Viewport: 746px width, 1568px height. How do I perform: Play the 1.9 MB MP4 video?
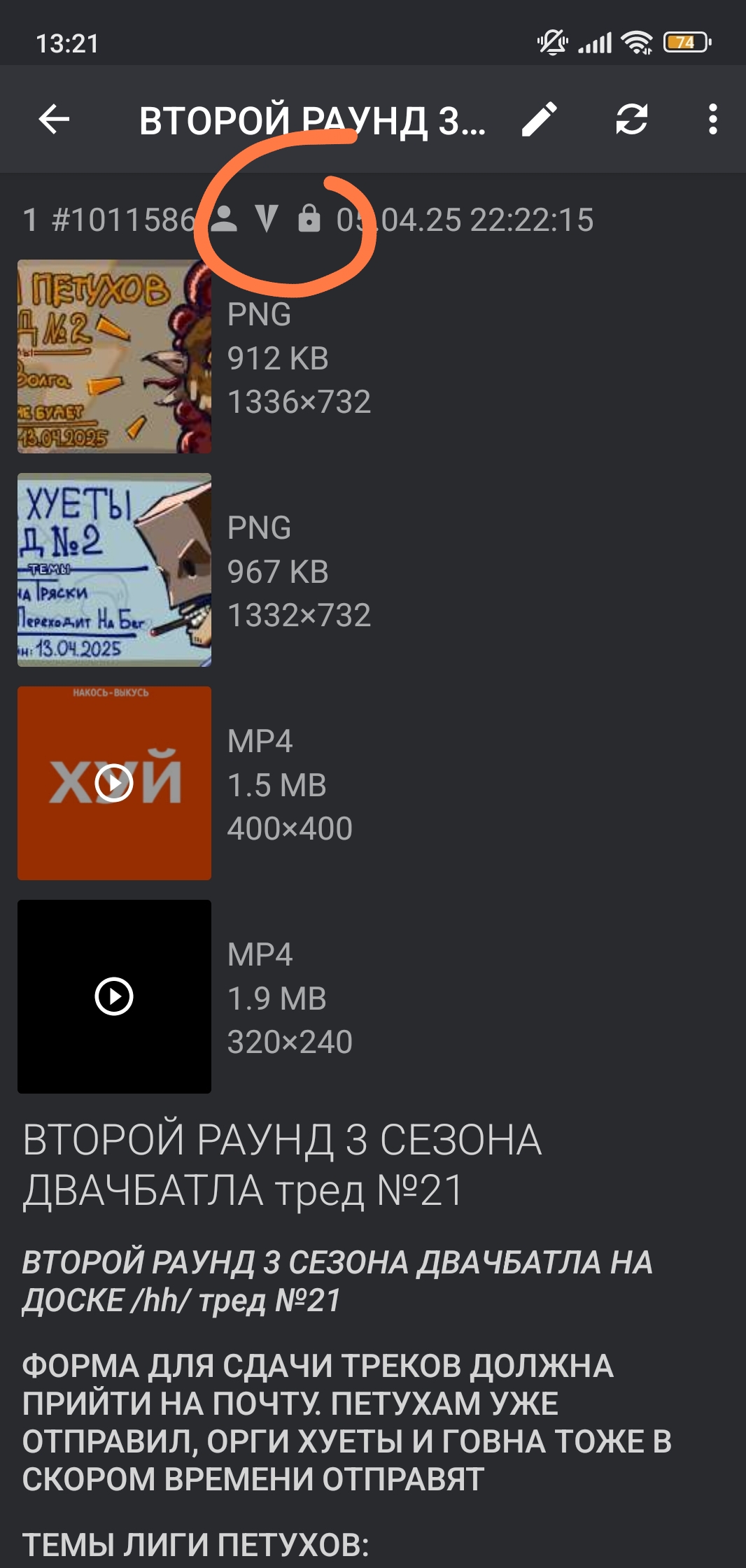114,996
